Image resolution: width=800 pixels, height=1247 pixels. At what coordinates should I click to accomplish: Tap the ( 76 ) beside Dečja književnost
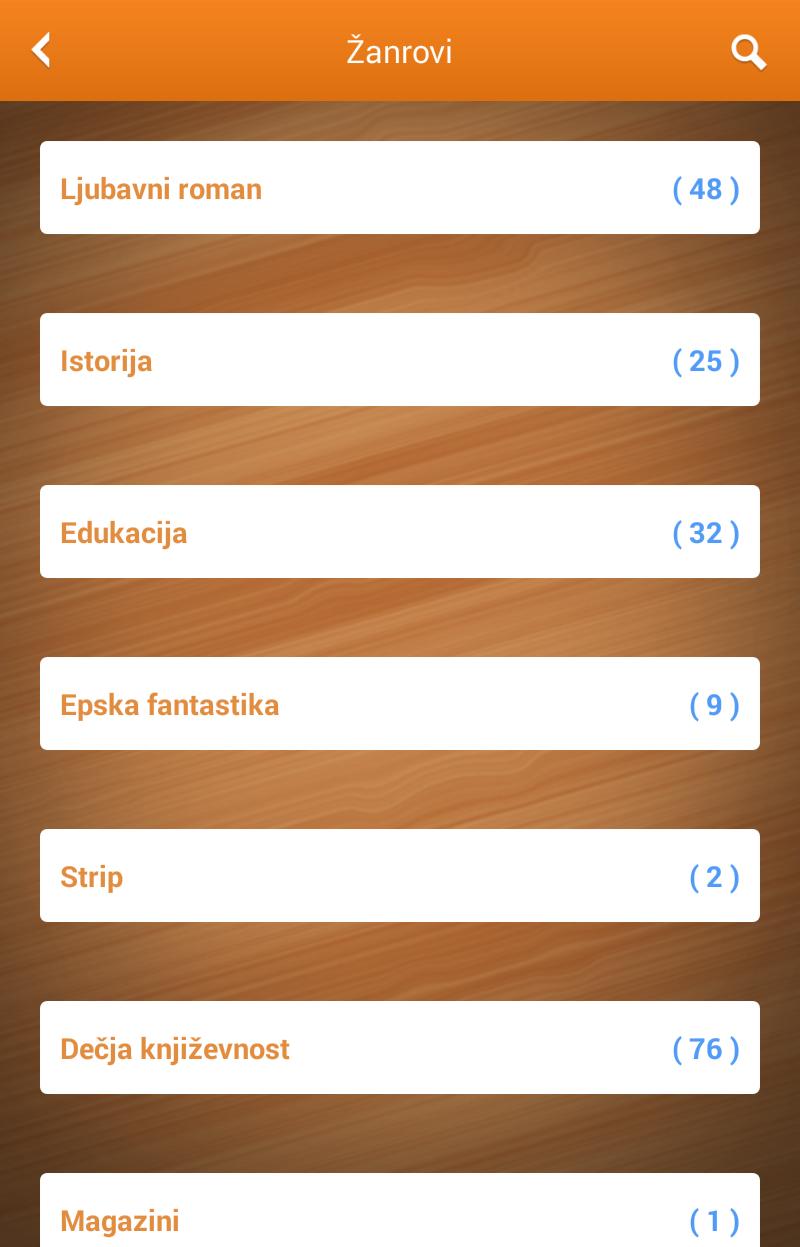coord(705,1048)
